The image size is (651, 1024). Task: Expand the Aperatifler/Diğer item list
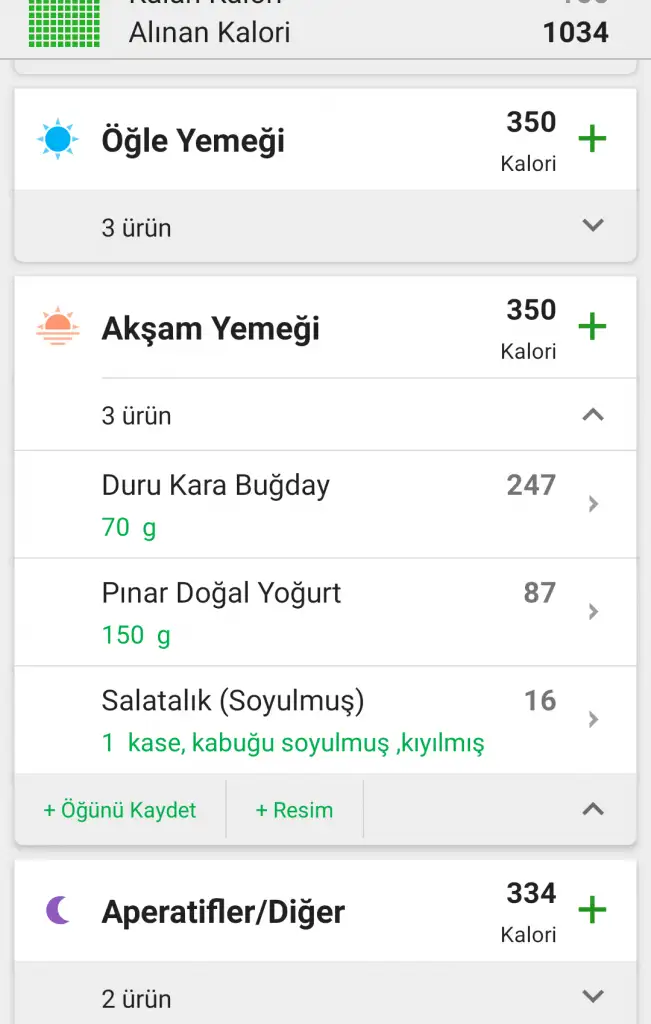pyautogui.click(x=593, y=996)
